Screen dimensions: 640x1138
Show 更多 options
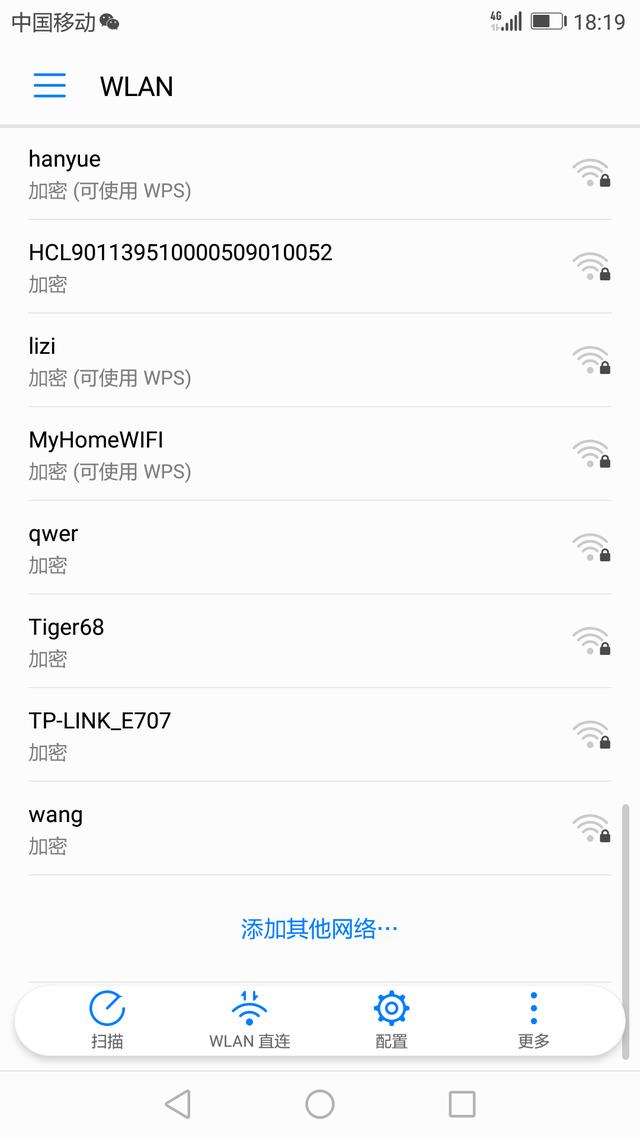[534, 1021]
